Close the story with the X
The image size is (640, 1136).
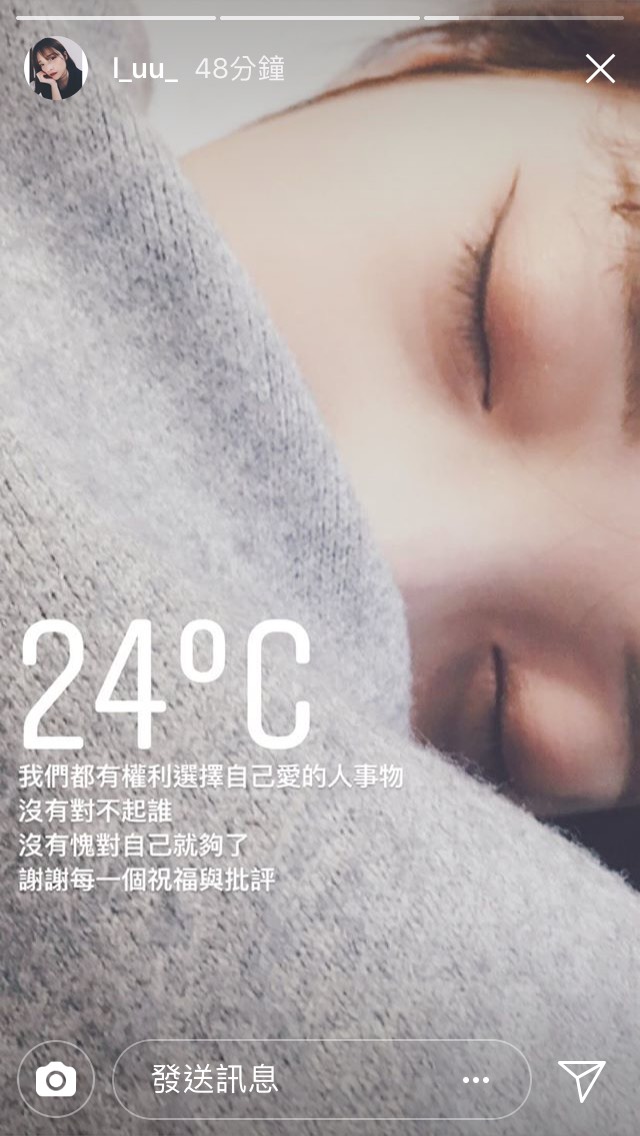(600, 69)
